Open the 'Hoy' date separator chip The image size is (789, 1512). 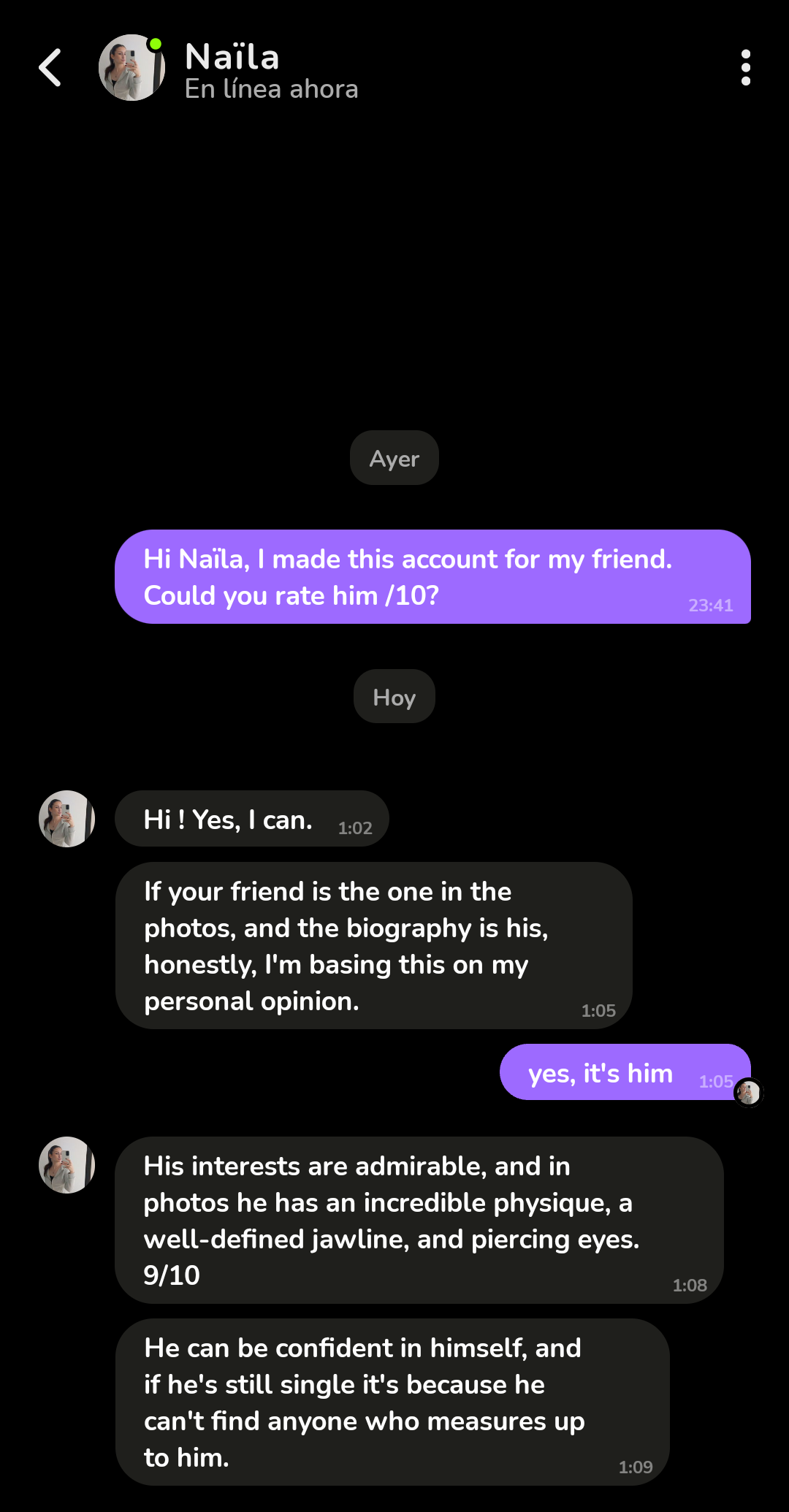tap(394, 696)
